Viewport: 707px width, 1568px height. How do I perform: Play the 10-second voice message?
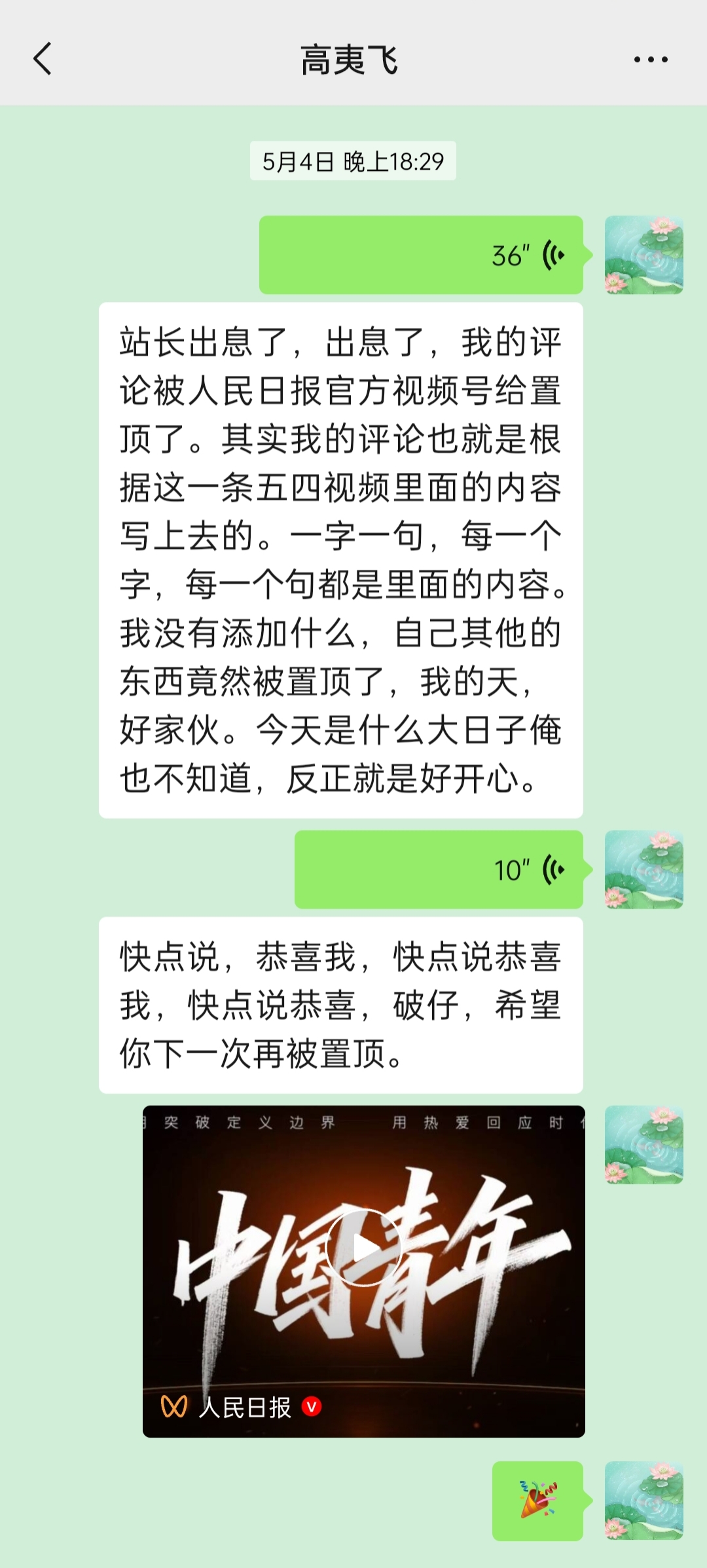point(439,870)
